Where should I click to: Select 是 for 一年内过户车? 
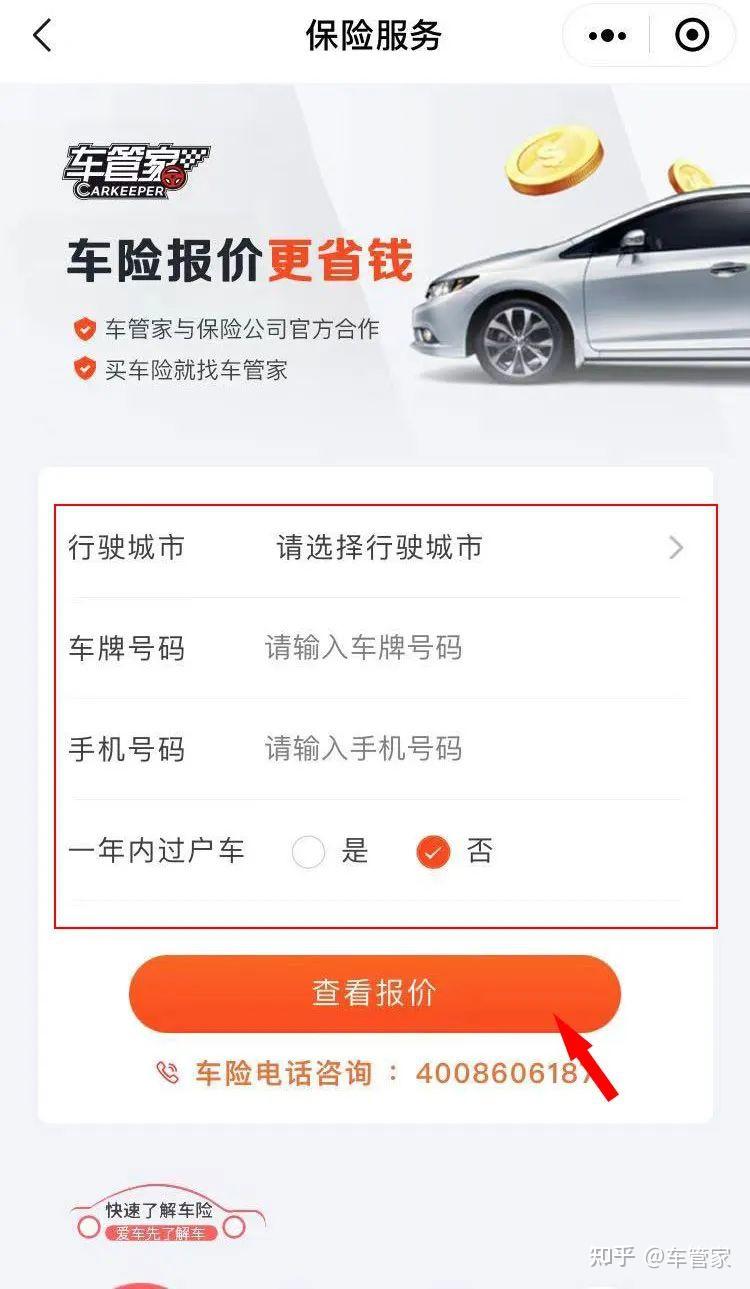[309, 852]
